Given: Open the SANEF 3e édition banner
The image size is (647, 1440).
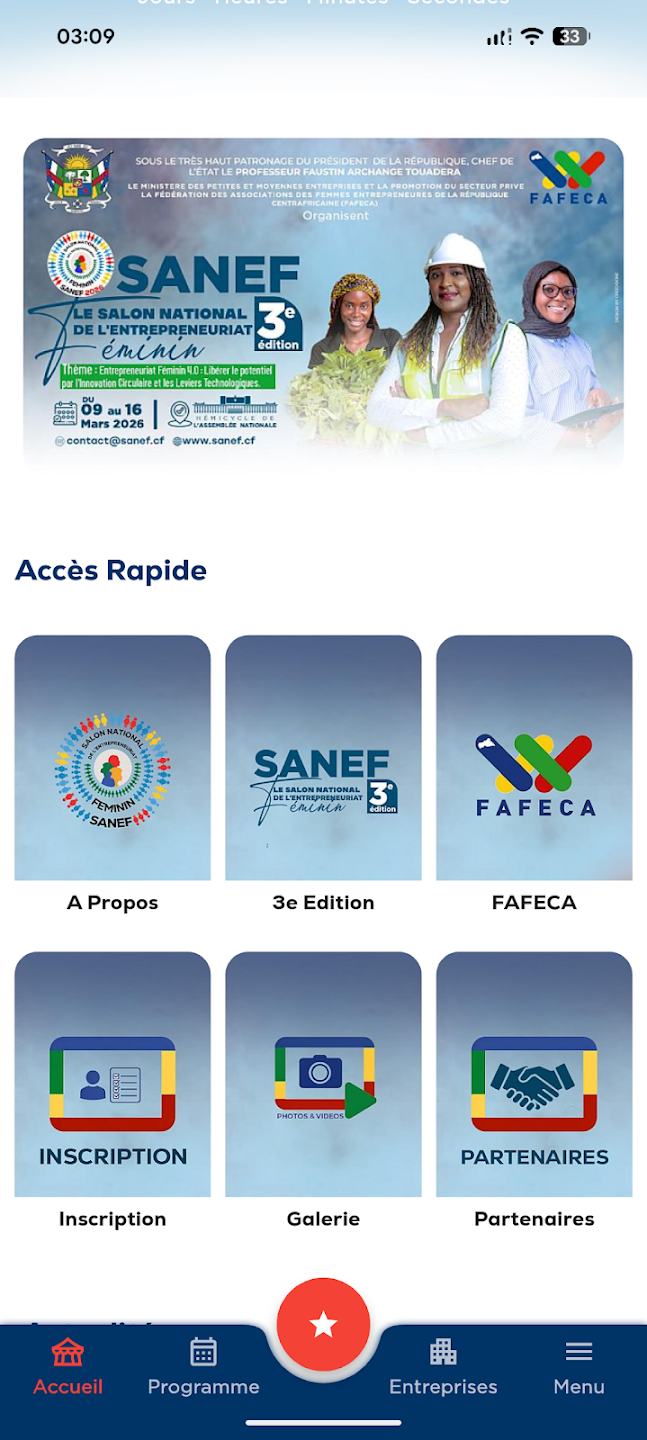Looking at the screenshot, I should point(323,303).
